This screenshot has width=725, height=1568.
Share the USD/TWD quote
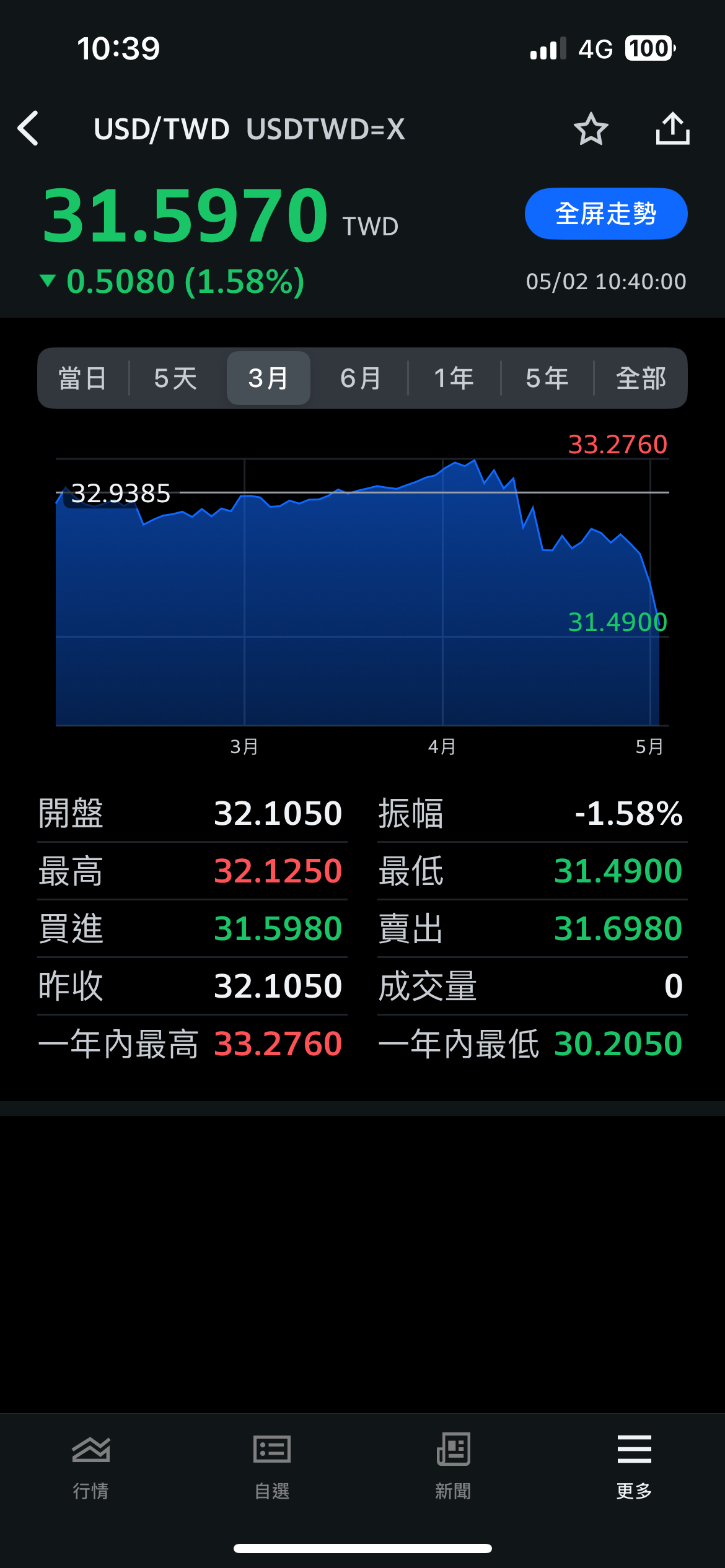(672, 129)
